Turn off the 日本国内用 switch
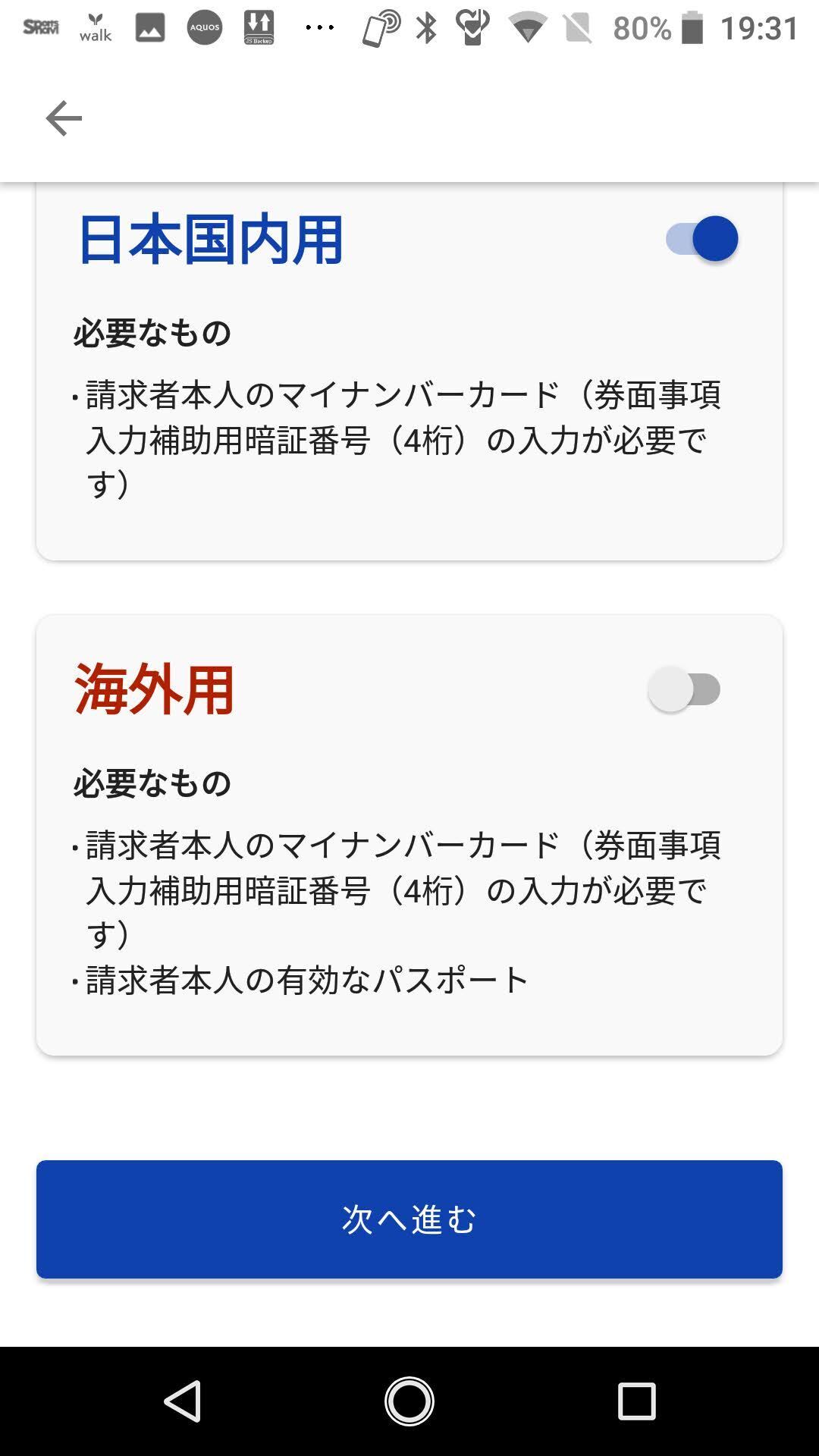The height and width of the screenshot is (1456, 819). [702, 239]
